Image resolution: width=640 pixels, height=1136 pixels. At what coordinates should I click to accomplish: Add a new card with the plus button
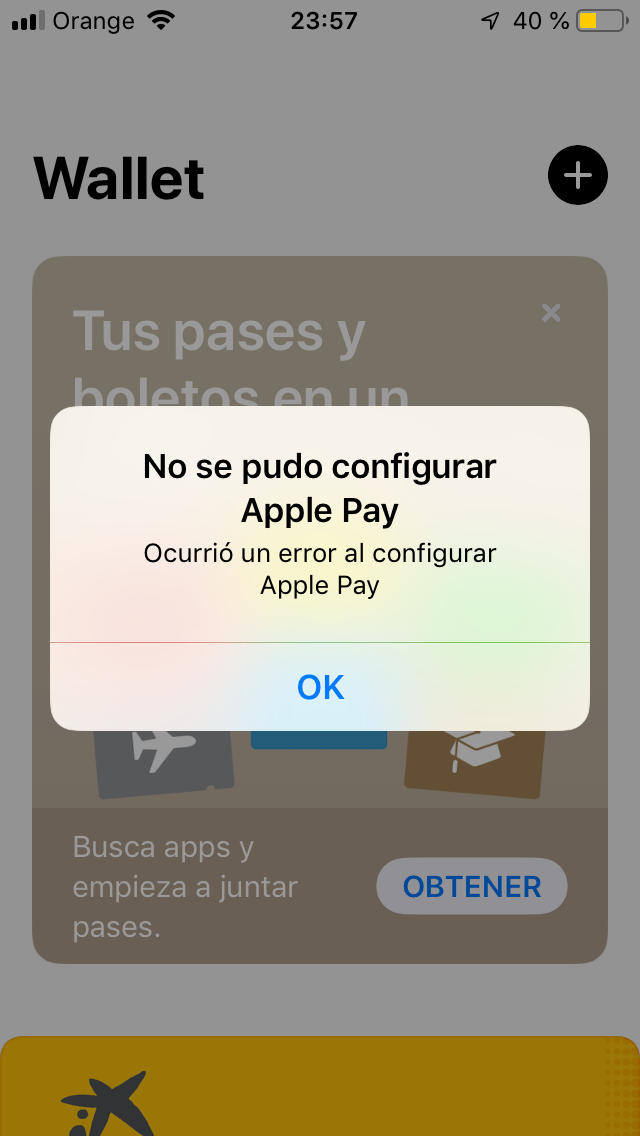pyautogui.click(x=577, y=176)
